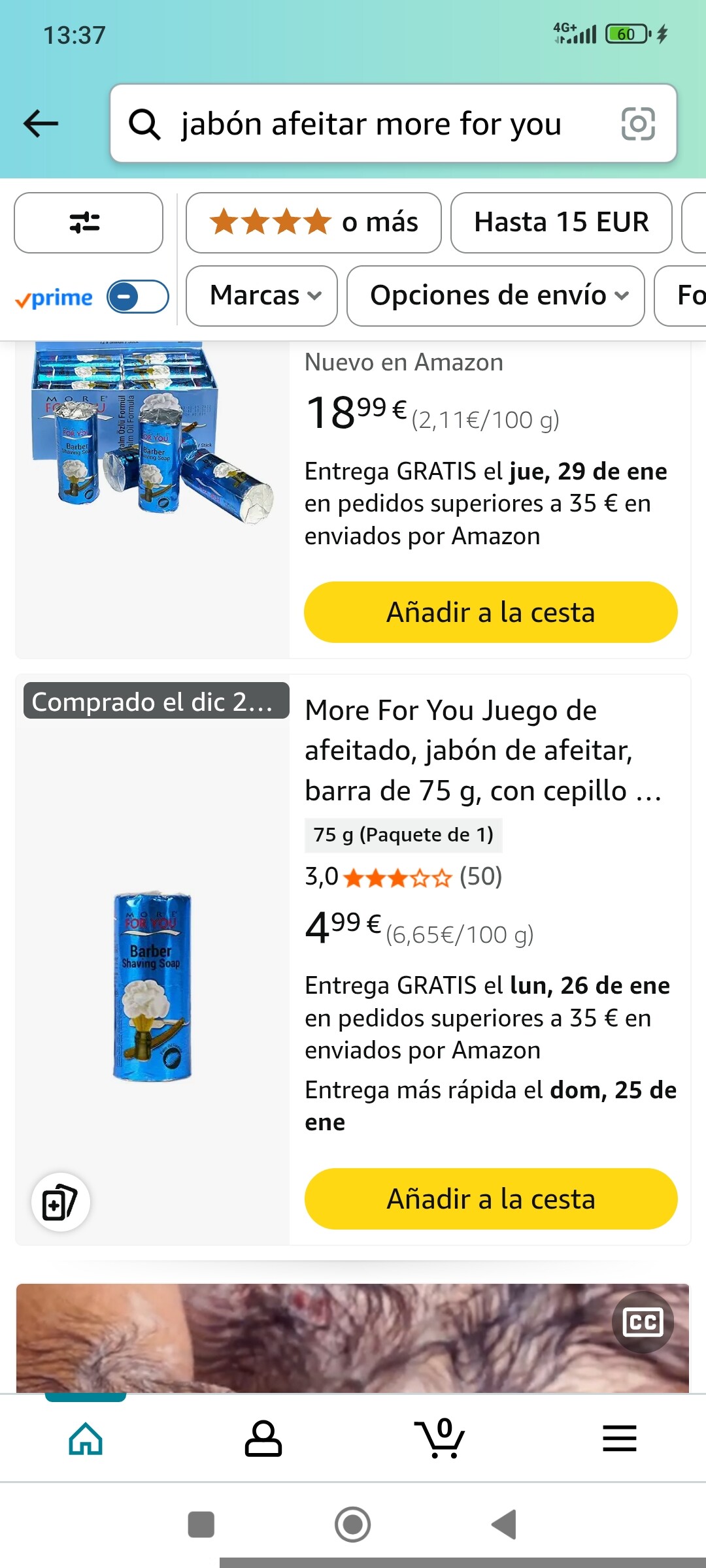Image resolution: width=706 pixels, height=1568 pixels.
Task: Open camera lens search icon
Action: 637,123
